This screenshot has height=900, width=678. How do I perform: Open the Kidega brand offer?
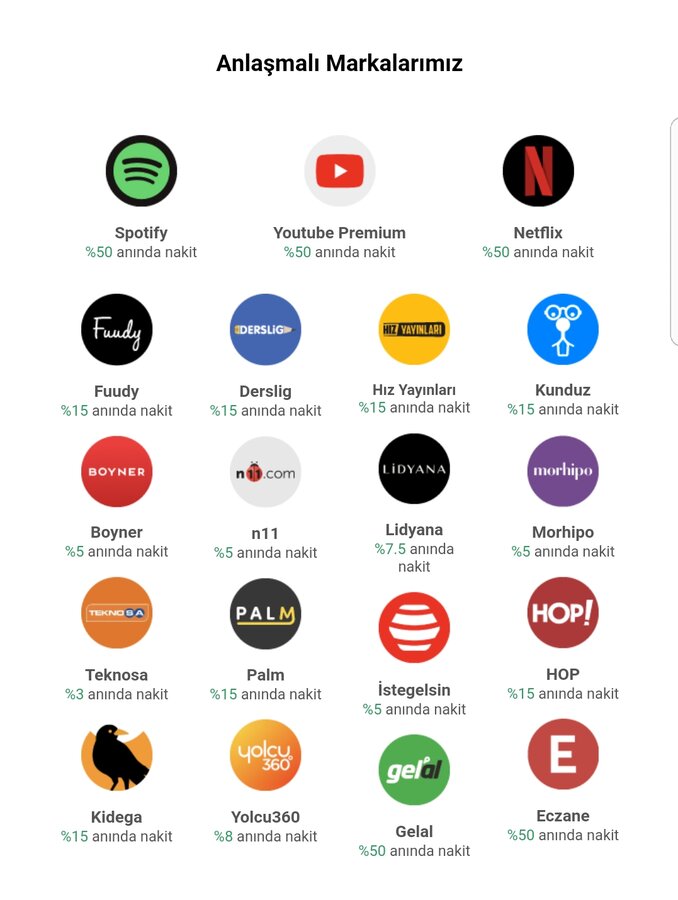pos(116,755)
